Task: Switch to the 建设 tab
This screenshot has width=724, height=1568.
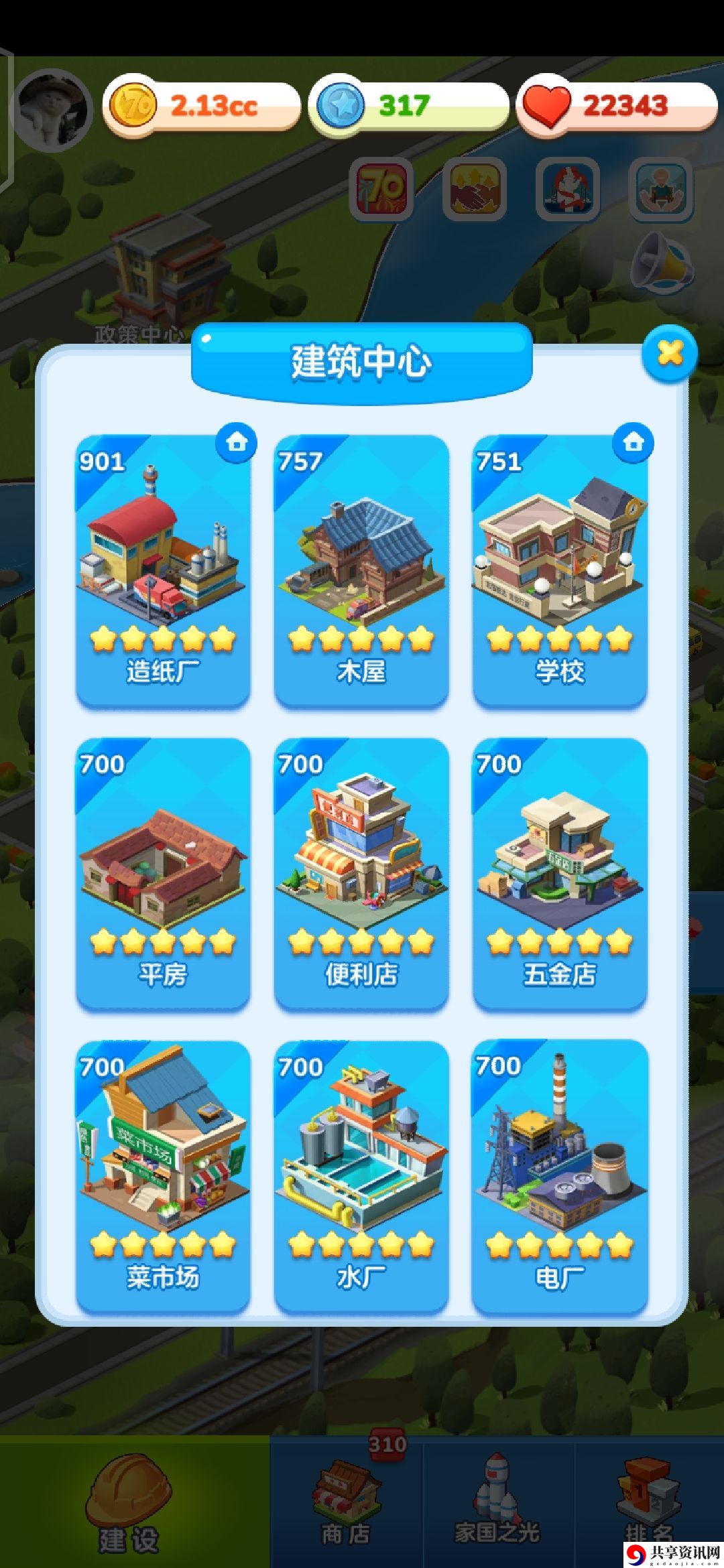Action: [x=131, y=1501]
